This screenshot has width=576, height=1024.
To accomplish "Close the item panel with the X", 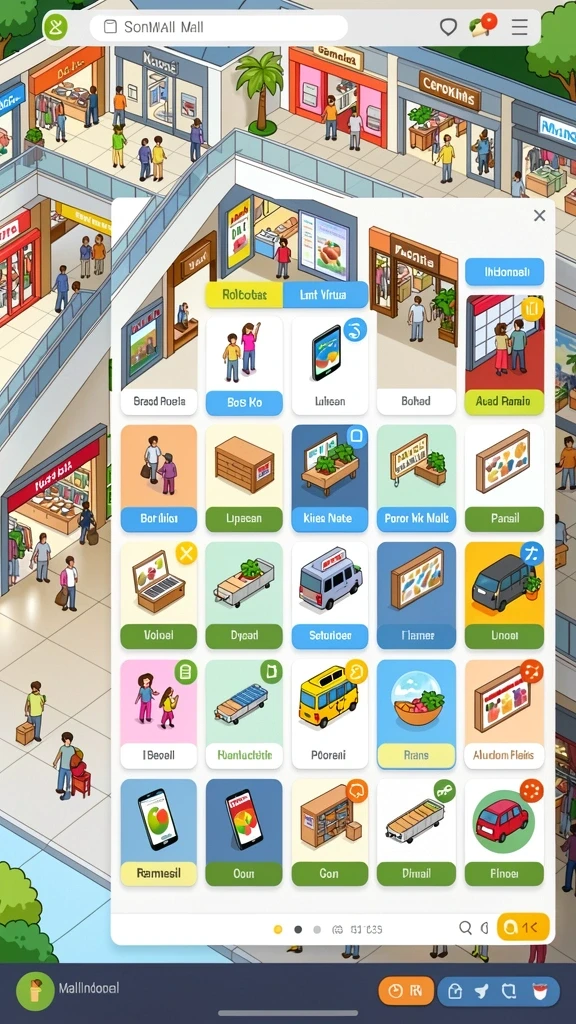I will click(x=539, y=216).
